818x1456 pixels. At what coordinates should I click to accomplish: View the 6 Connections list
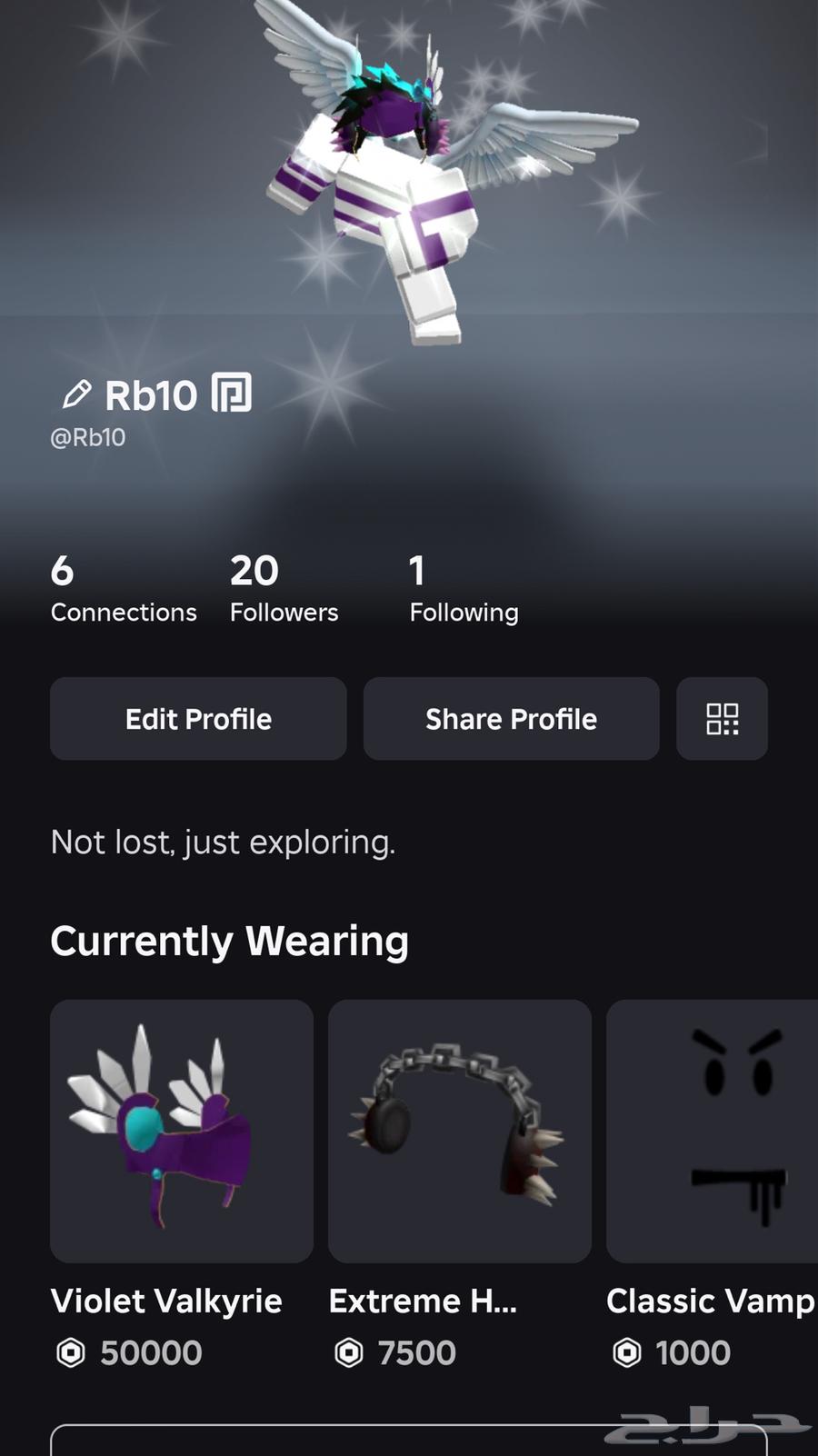(x=123, y=589)
